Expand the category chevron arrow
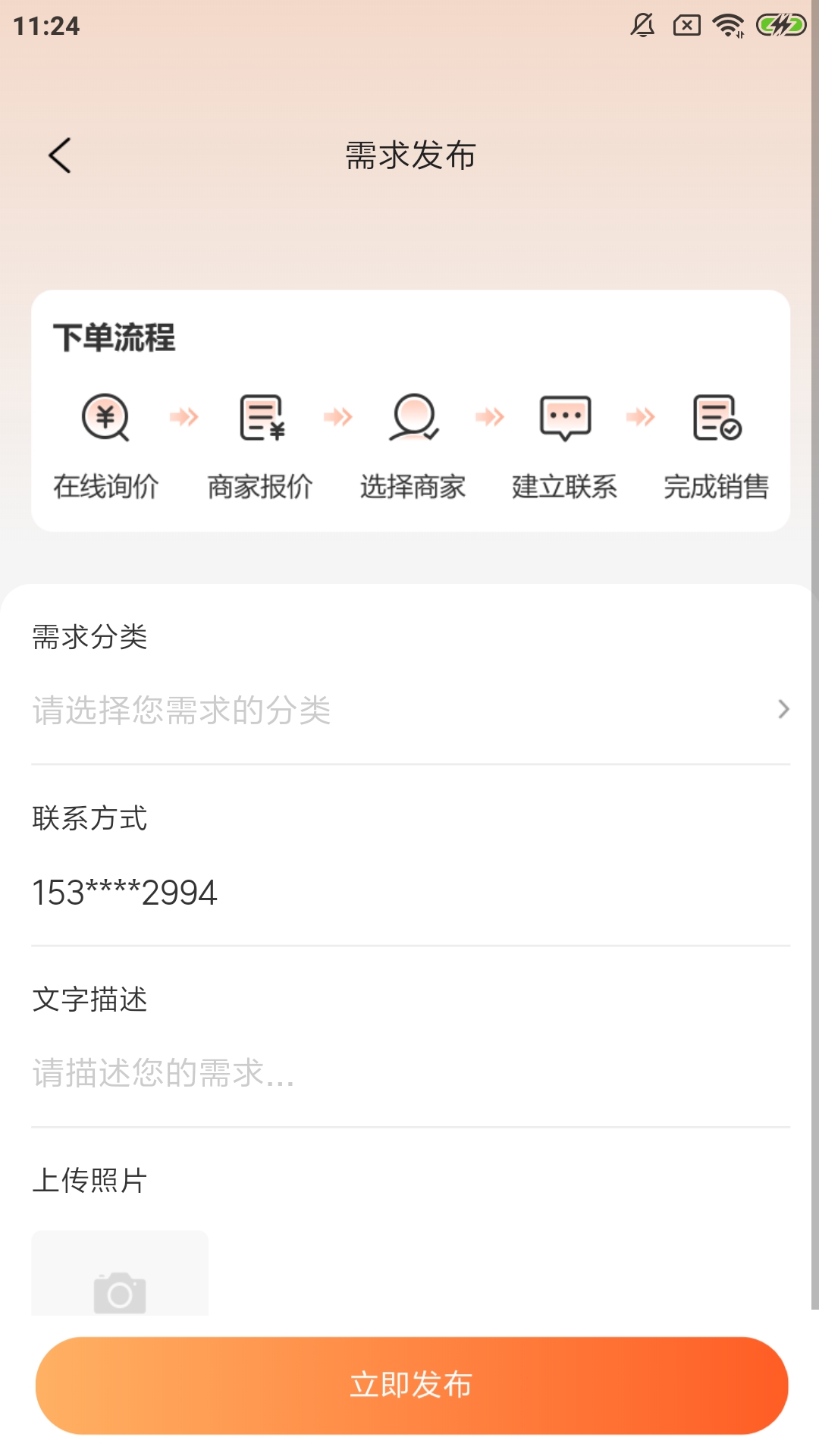819x1456 pixels. point(784,710)
